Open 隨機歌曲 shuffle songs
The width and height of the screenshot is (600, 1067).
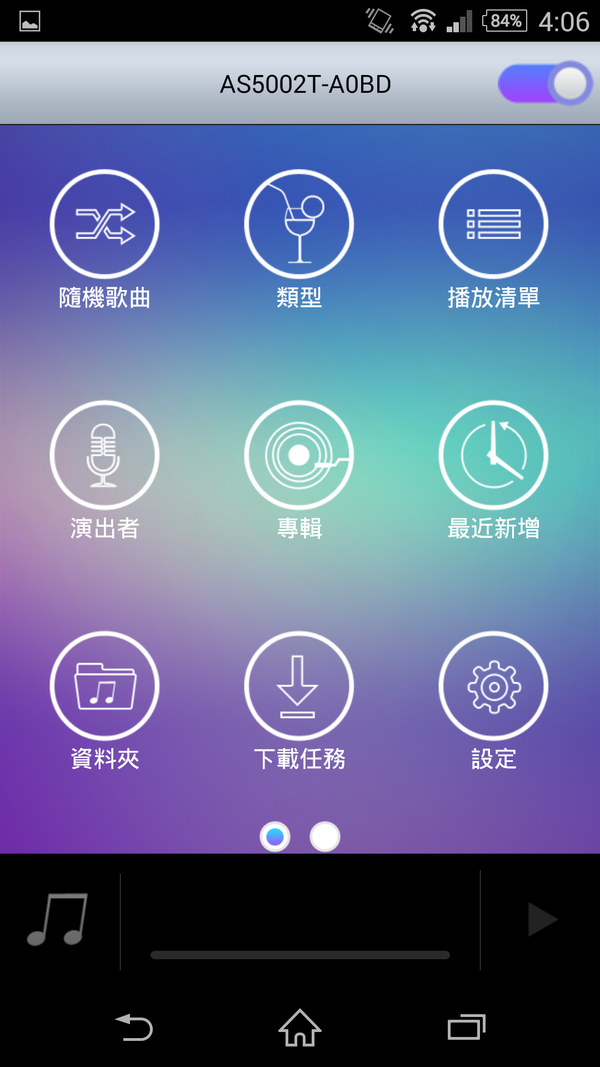(x=105, y=224)
